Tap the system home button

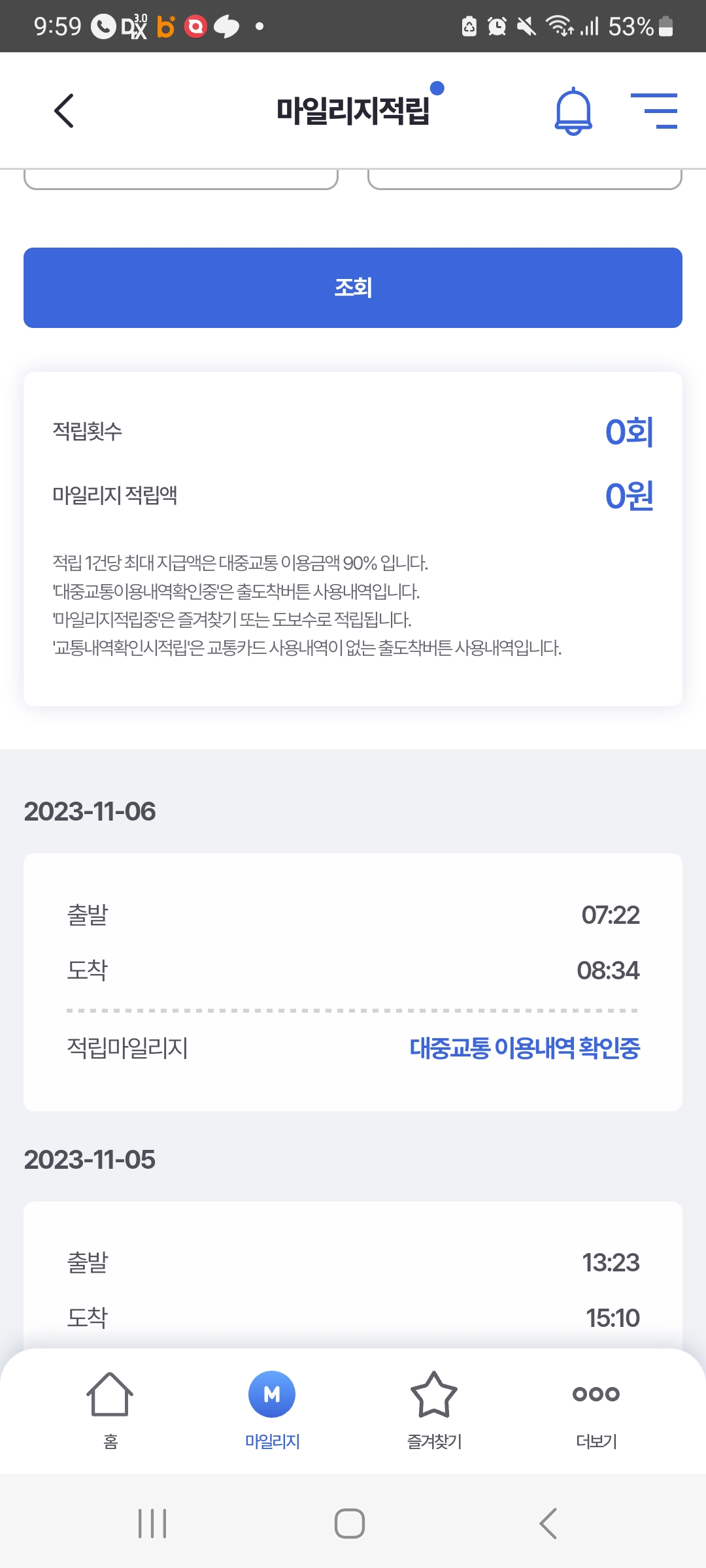[x=350, y=1524]
